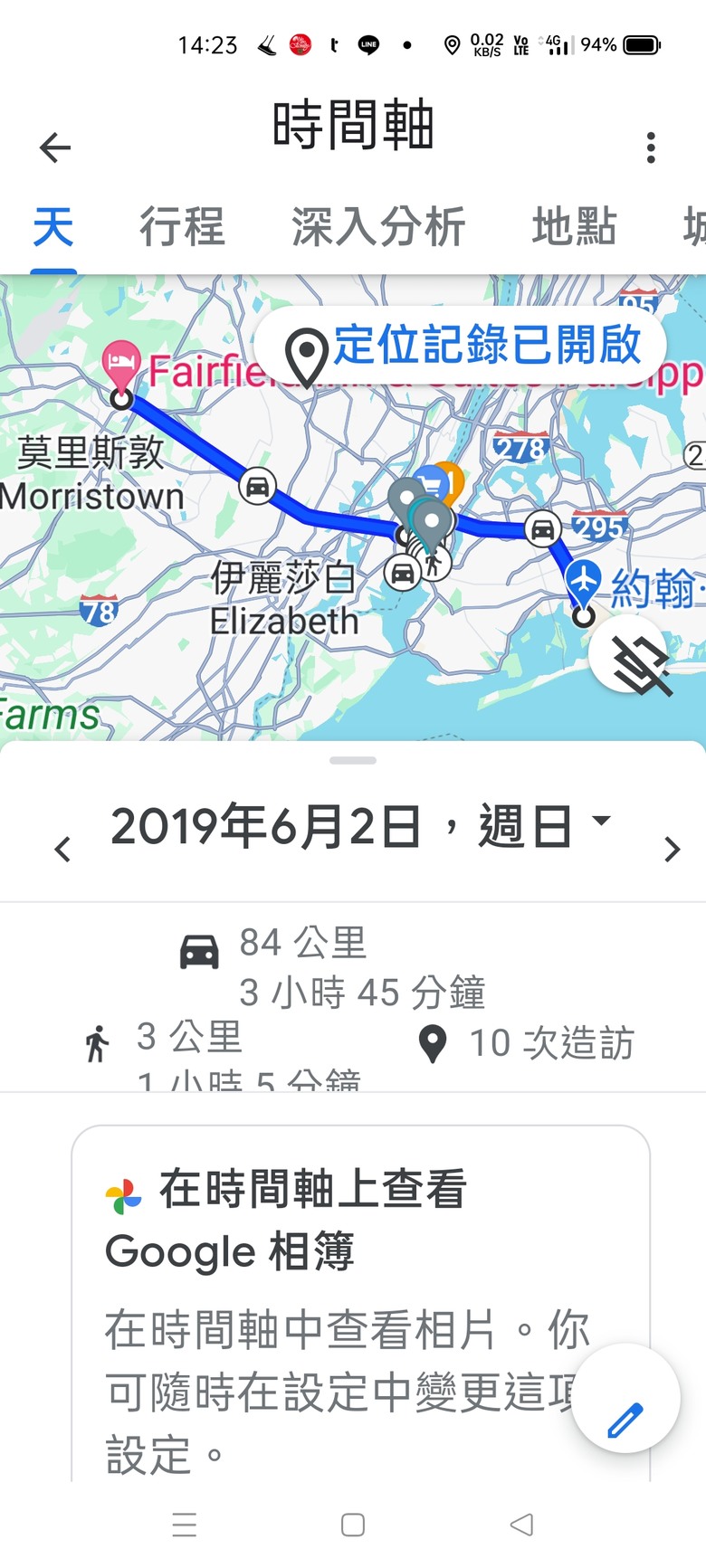The image size is (706, 1568).
Task: Go to the previous day
Action: point(62,850)
